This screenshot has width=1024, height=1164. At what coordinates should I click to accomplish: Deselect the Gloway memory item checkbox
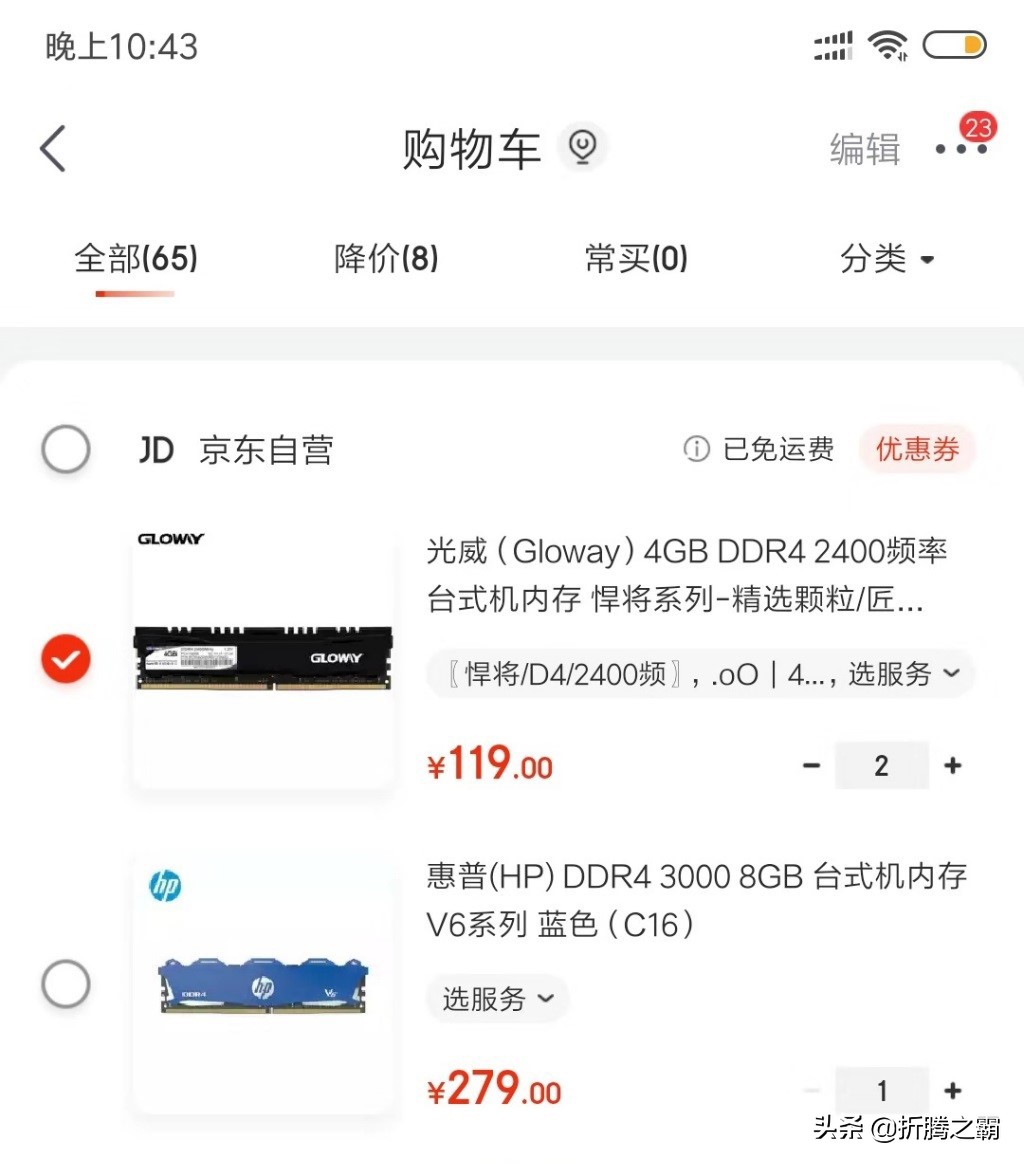coord(65,659)
